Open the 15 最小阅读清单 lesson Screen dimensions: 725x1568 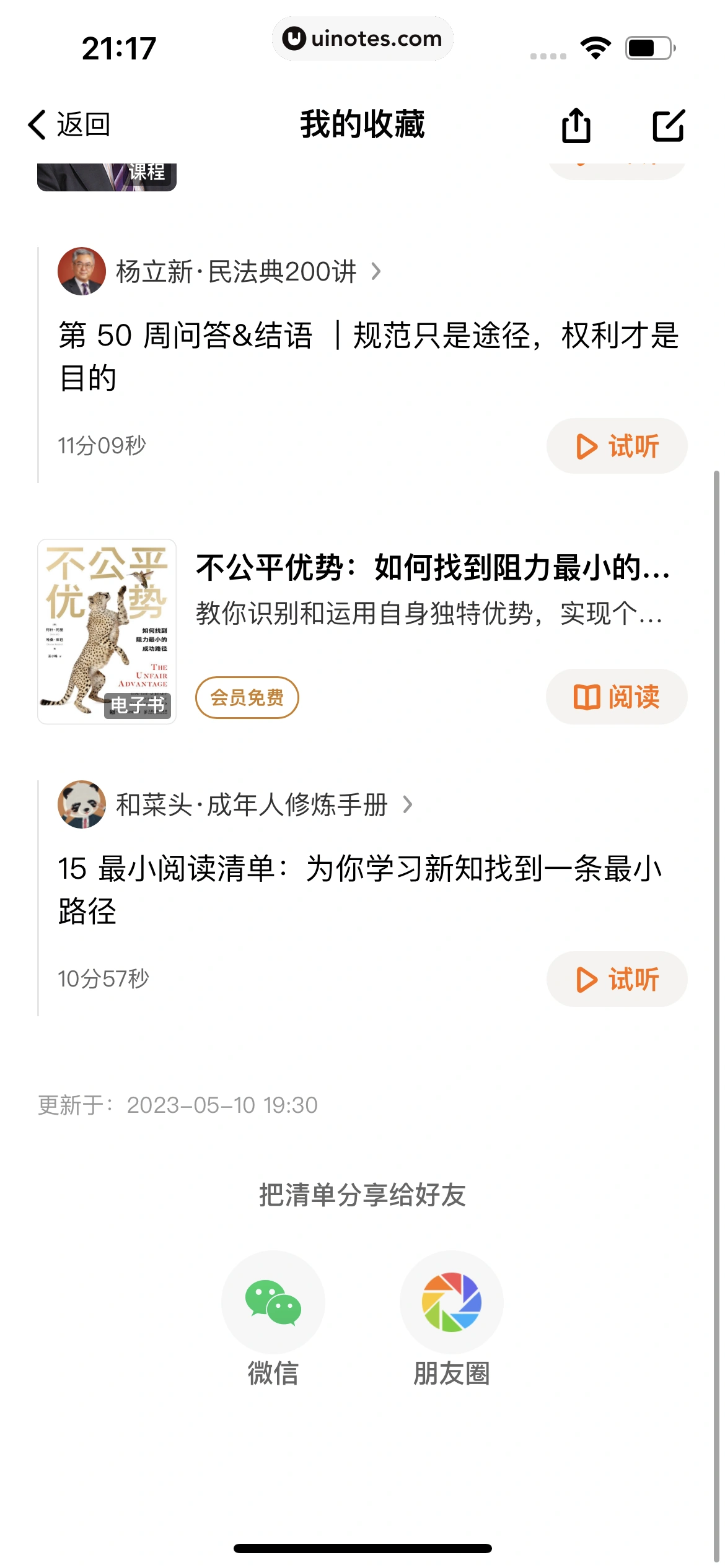pyautogui.click(x=359, y=889)
